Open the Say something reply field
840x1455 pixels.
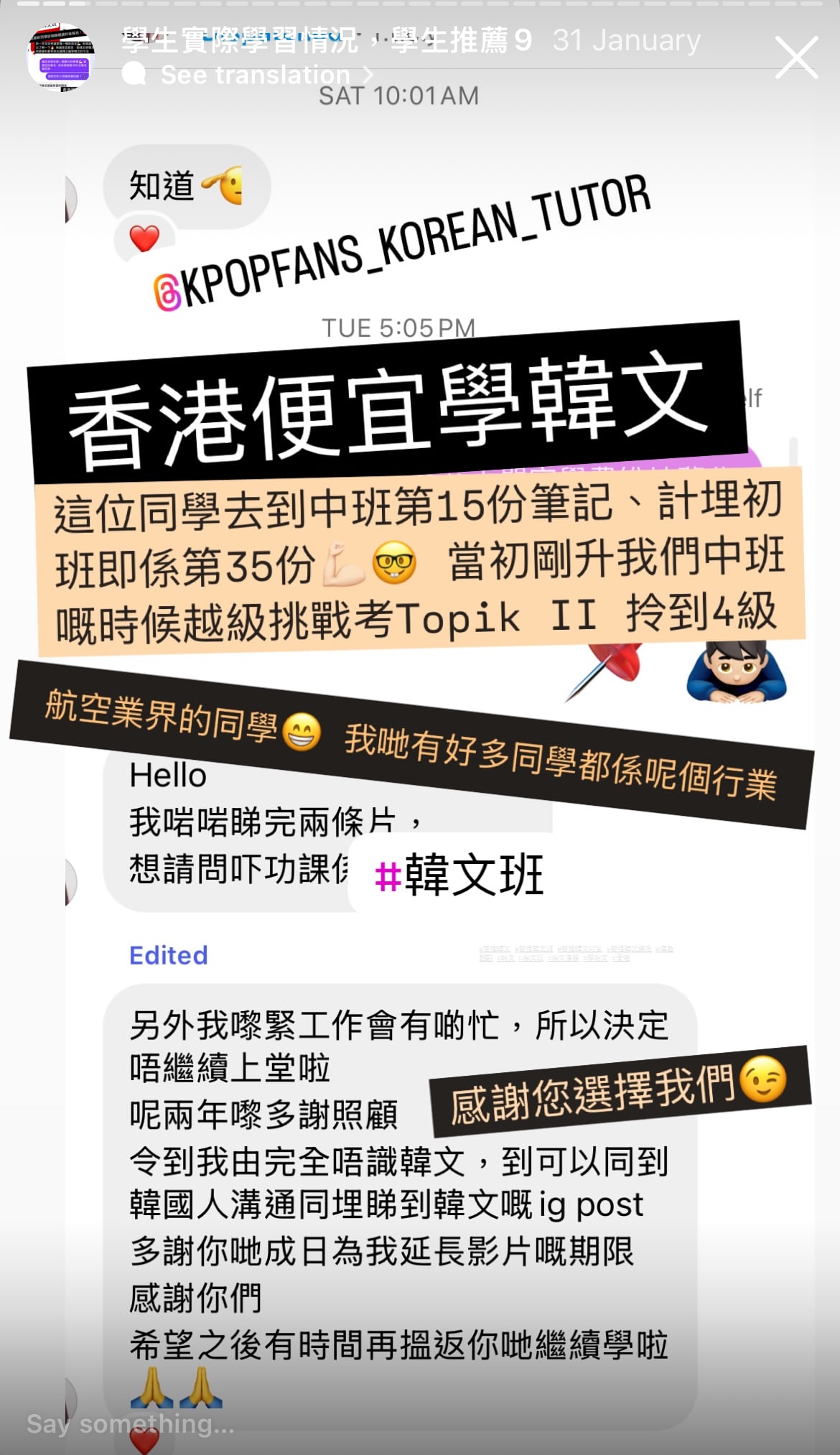click(x=131, y=1423)
